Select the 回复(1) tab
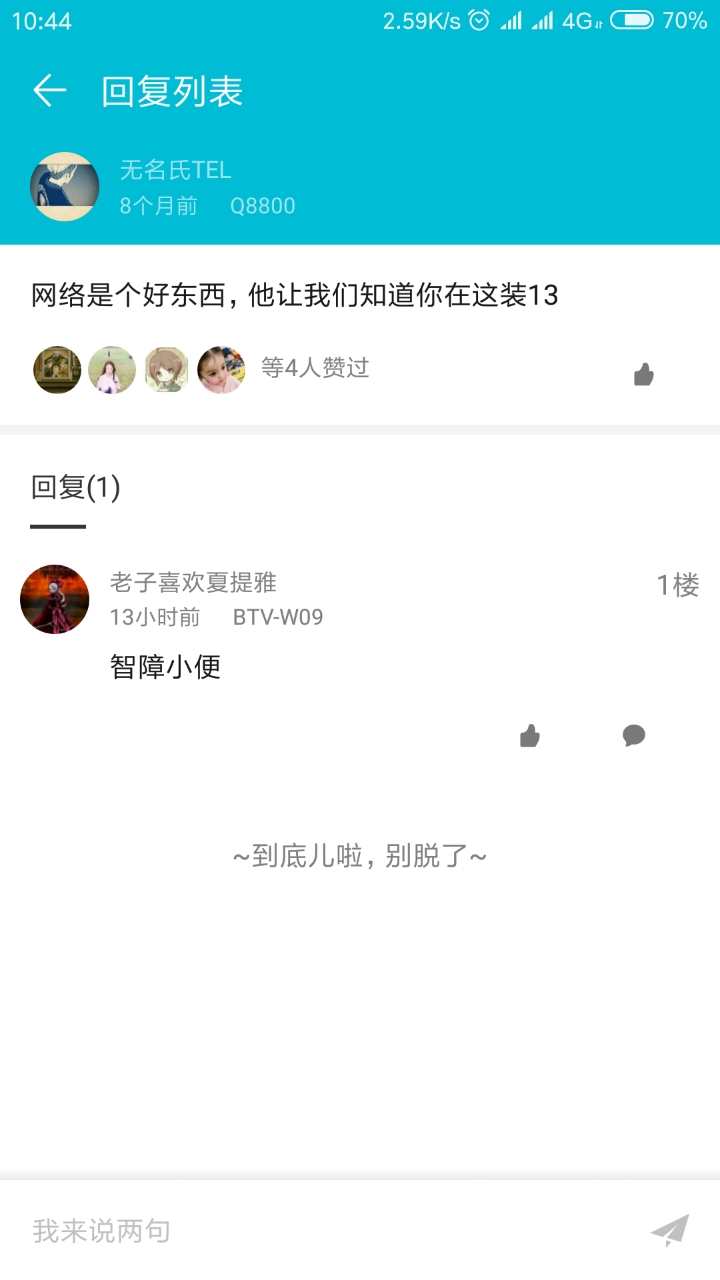720x1280 pixels. click(x=75, y=488)
